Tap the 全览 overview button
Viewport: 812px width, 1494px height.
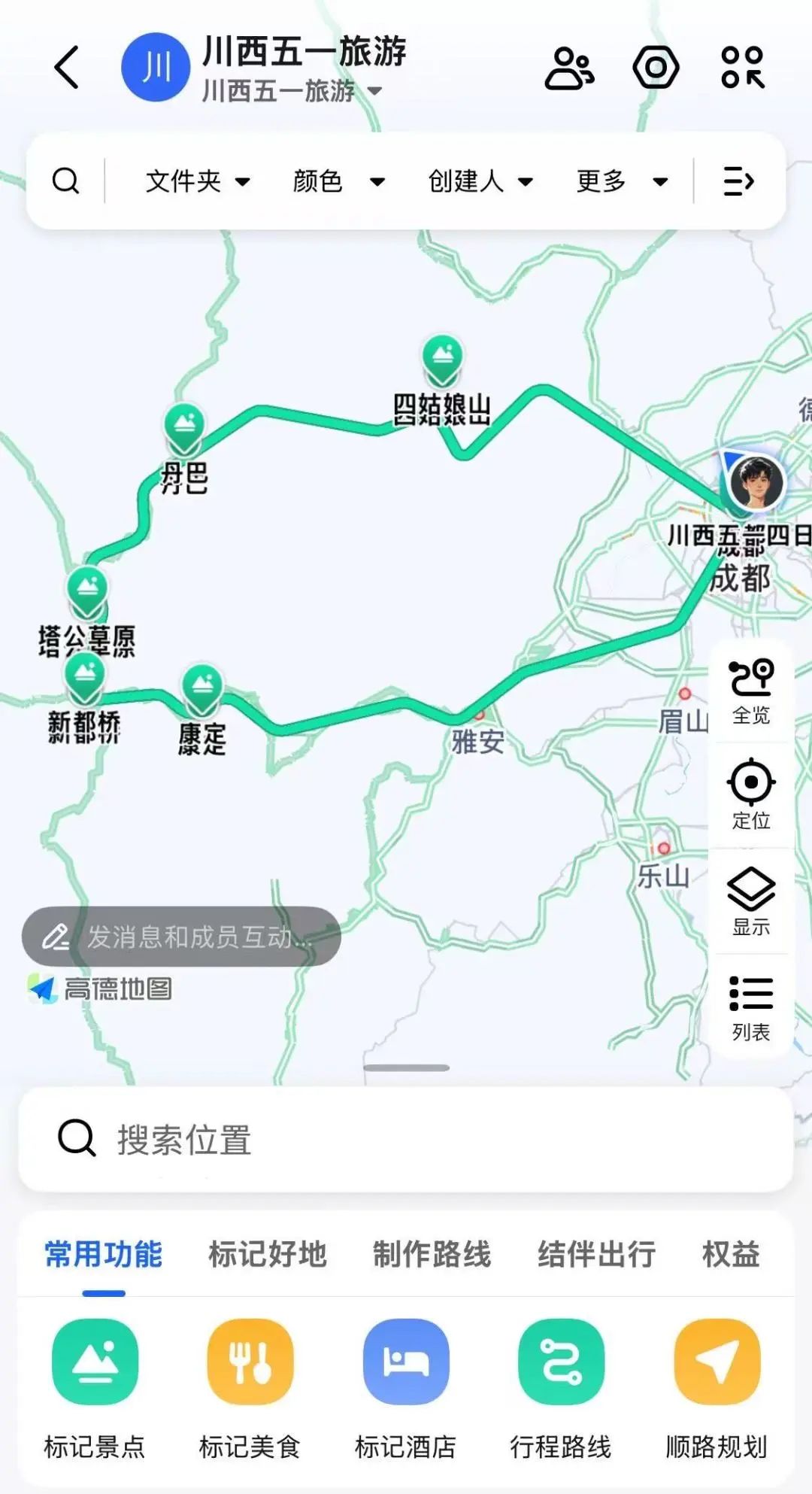[751, 691]
